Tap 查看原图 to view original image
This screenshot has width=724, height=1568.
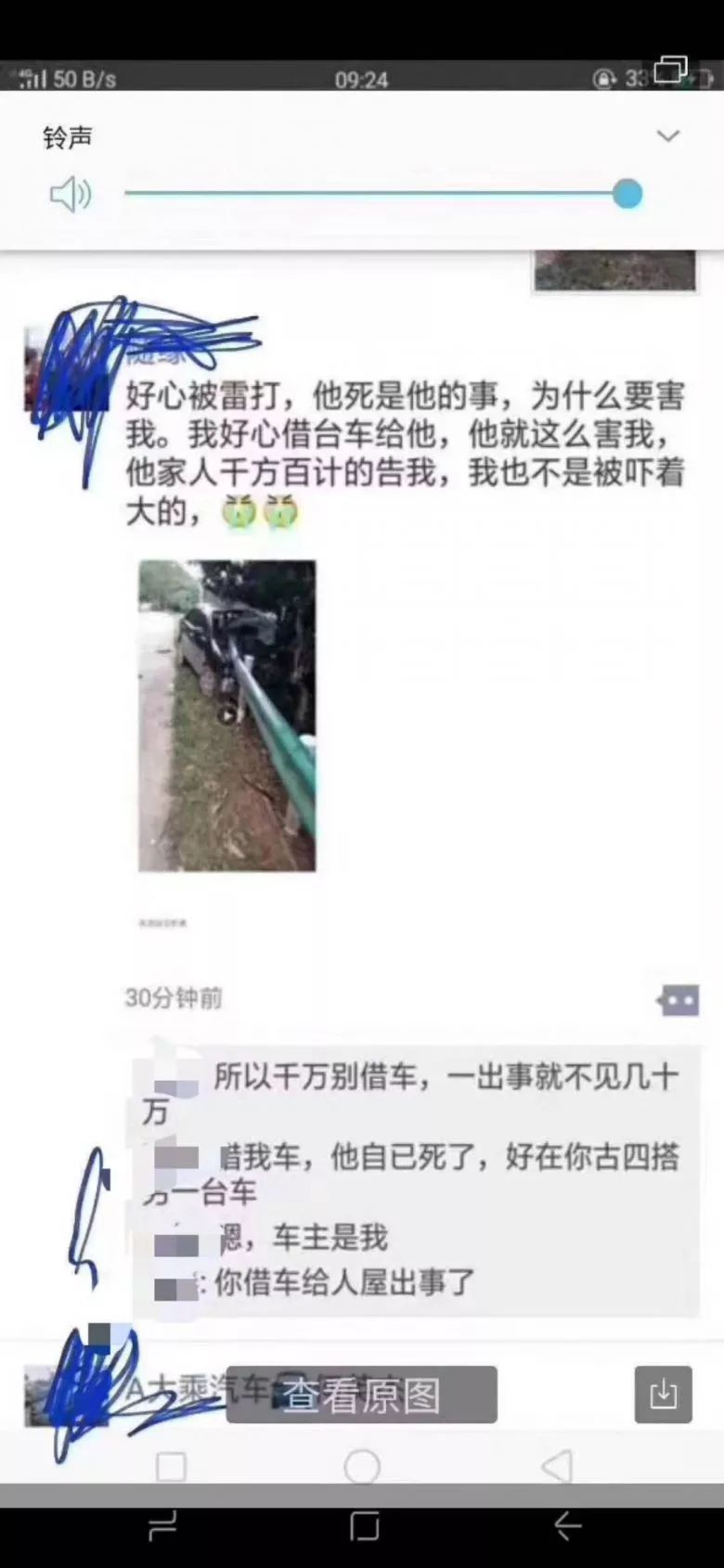362,1394
